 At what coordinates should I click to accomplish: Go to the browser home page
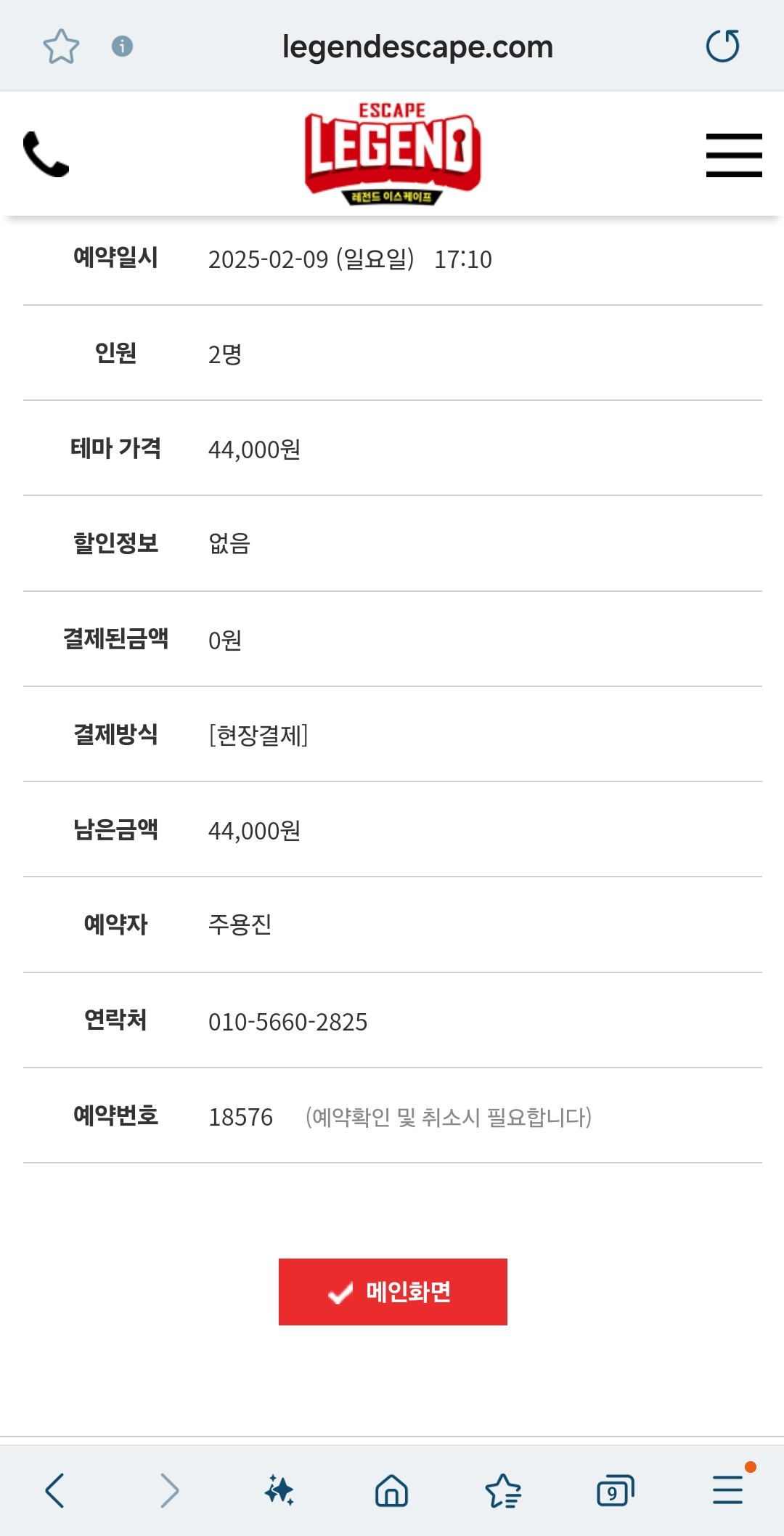click(x=391, y=1490)
